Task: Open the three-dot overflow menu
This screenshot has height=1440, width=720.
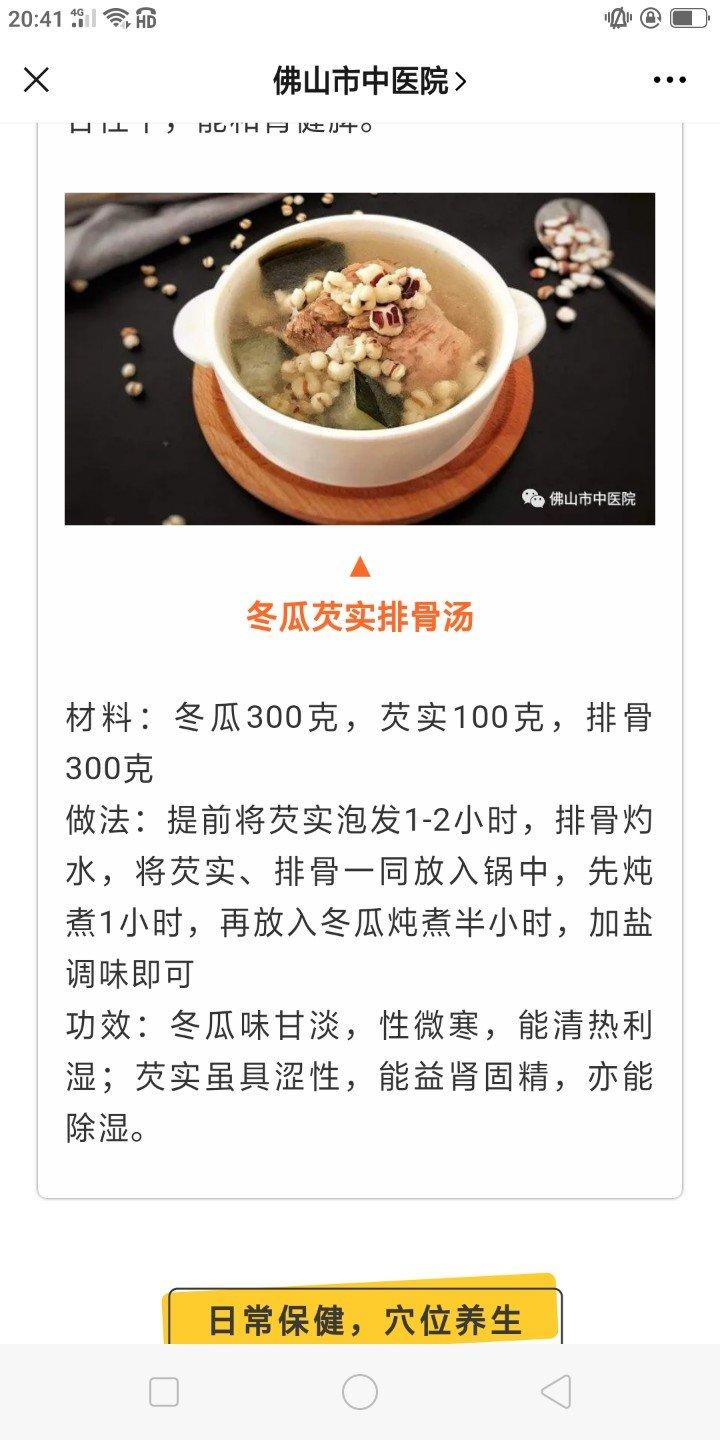Action: (669, 80)
